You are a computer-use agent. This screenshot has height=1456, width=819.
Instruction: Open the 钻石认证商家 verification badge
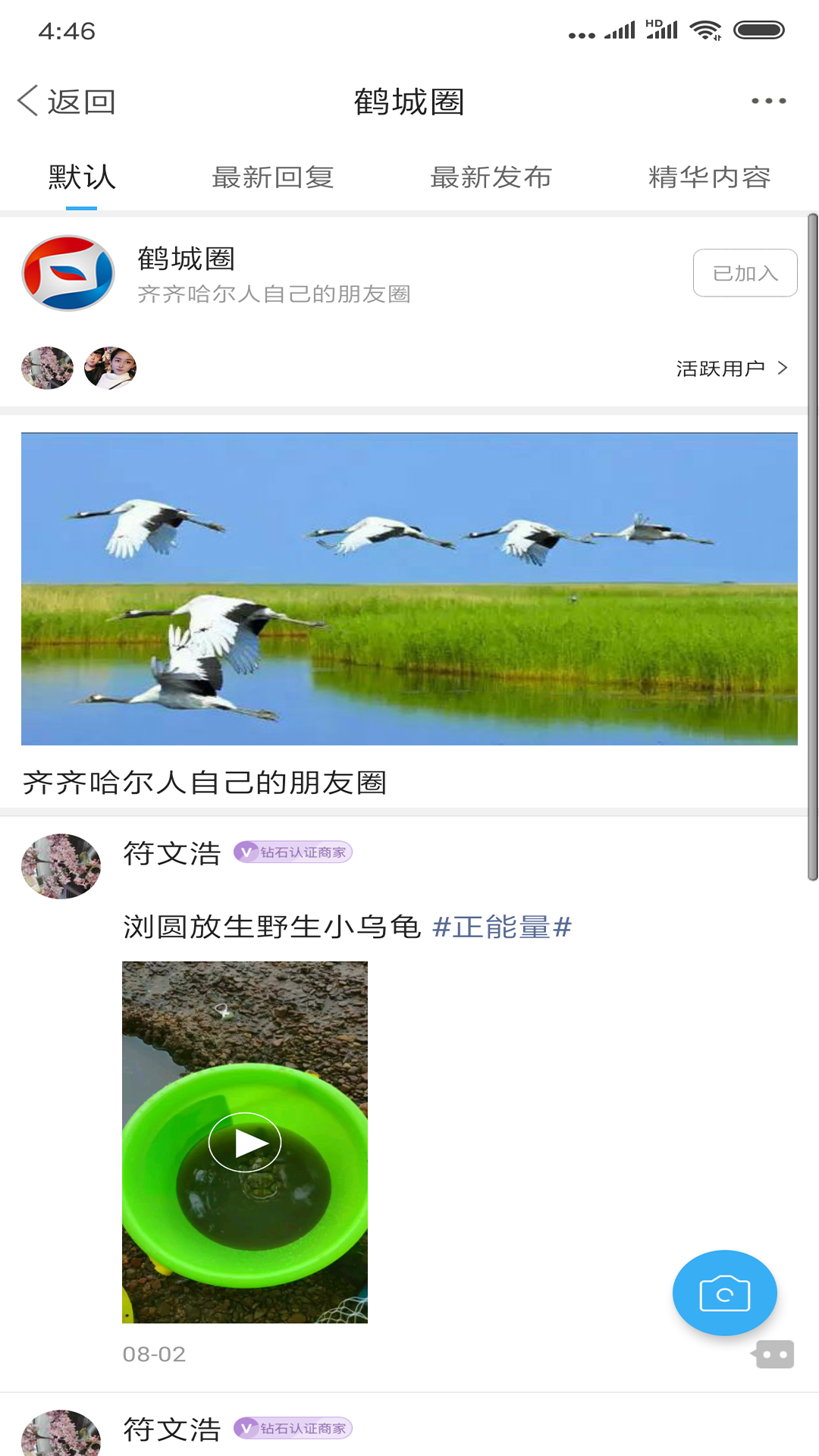[294, 852]
